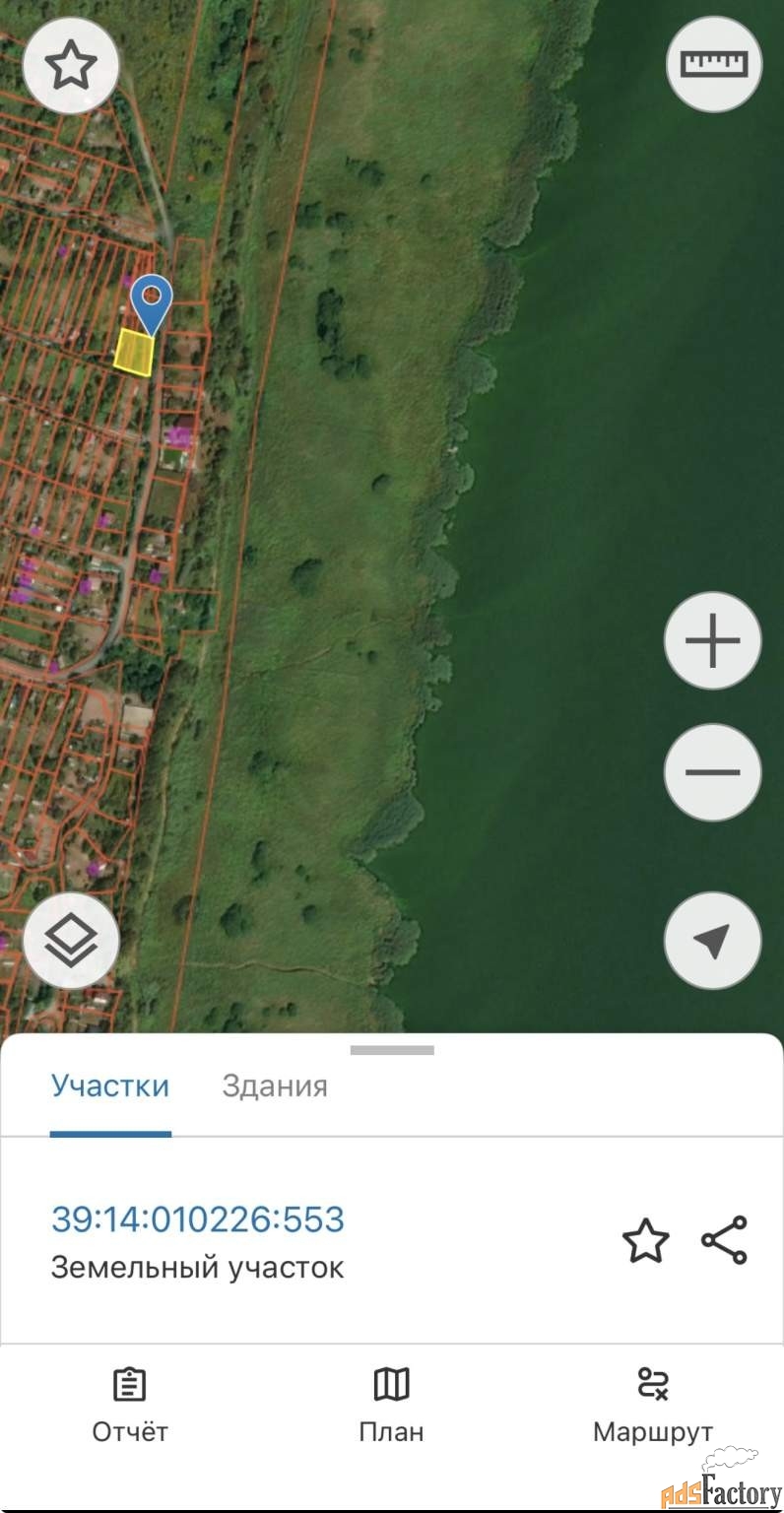Open favorites from the map star button
Screen dimensions: 784x1513
(x=71, y=66)
